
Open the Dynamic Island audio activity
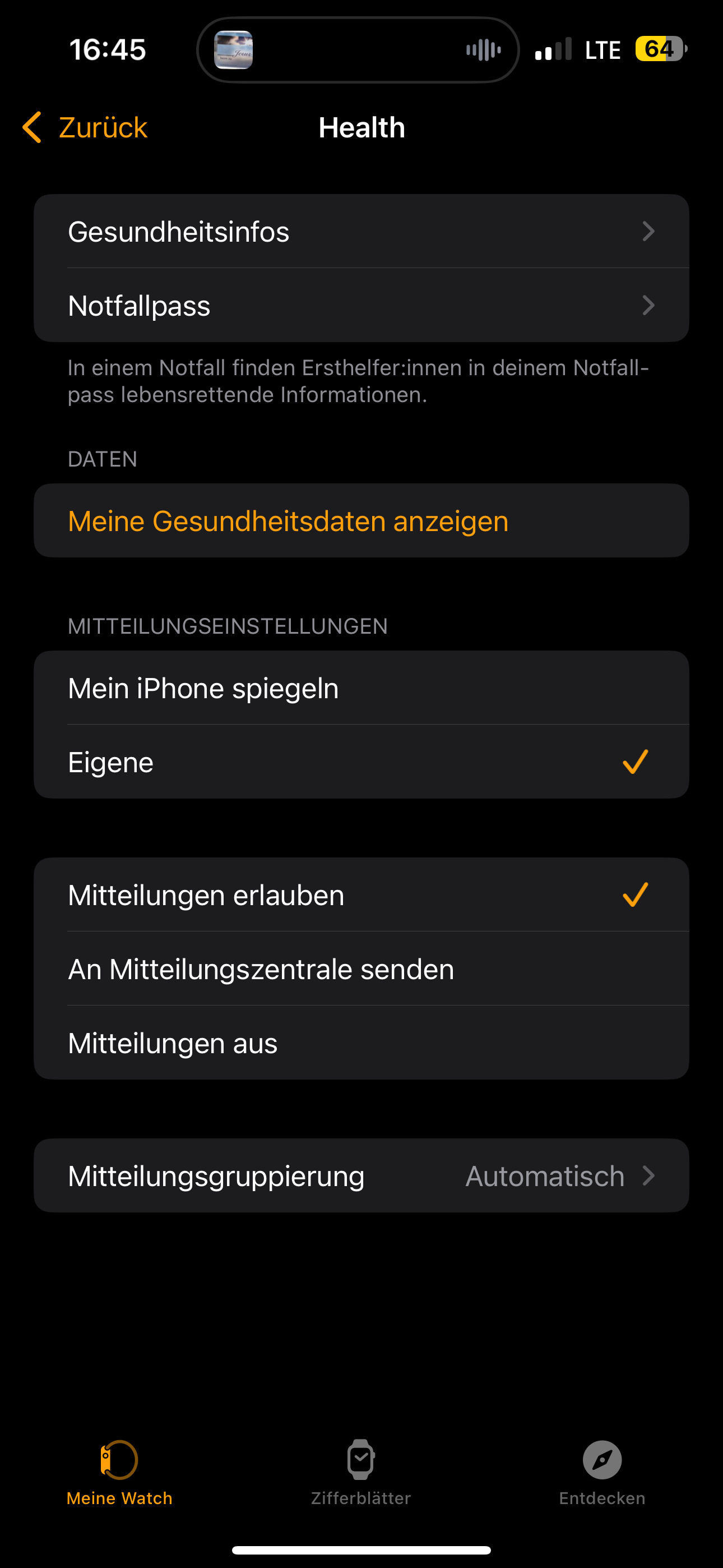tap(358, 50)
